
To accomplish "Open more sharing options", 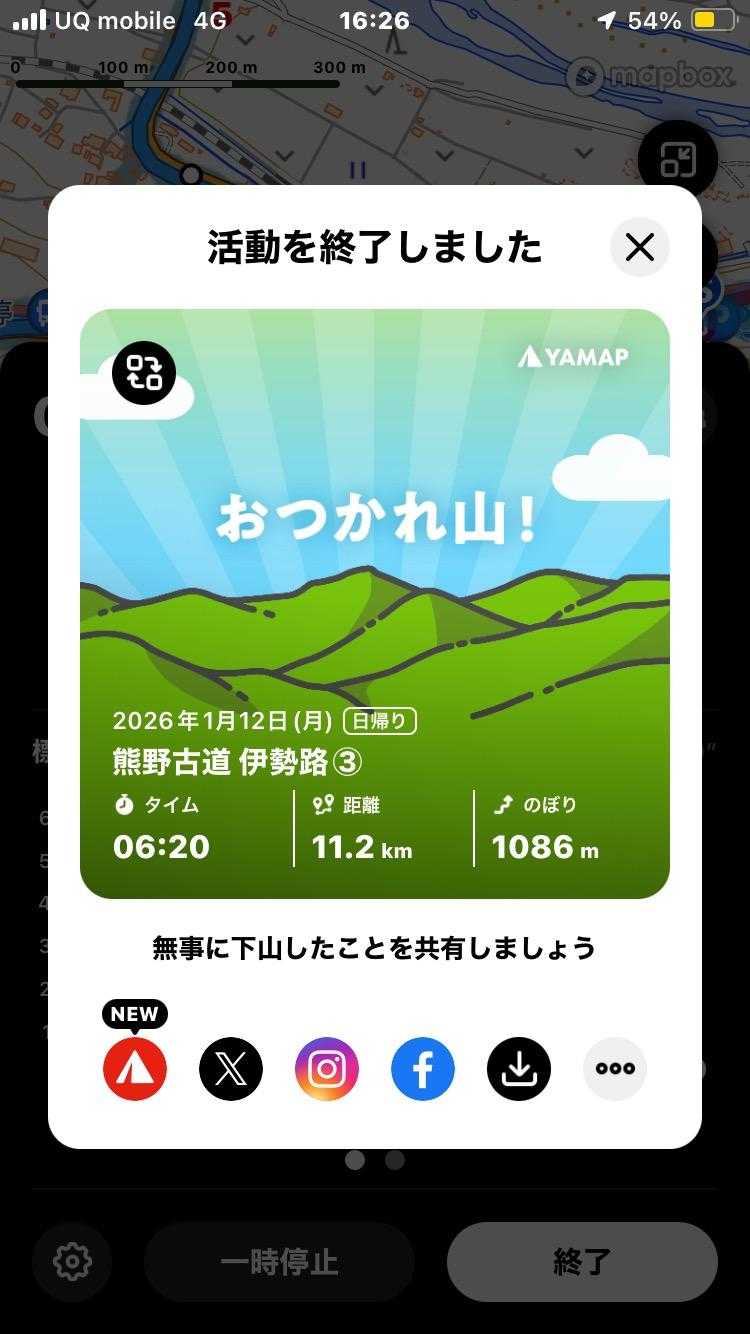I will (615, 1069).
